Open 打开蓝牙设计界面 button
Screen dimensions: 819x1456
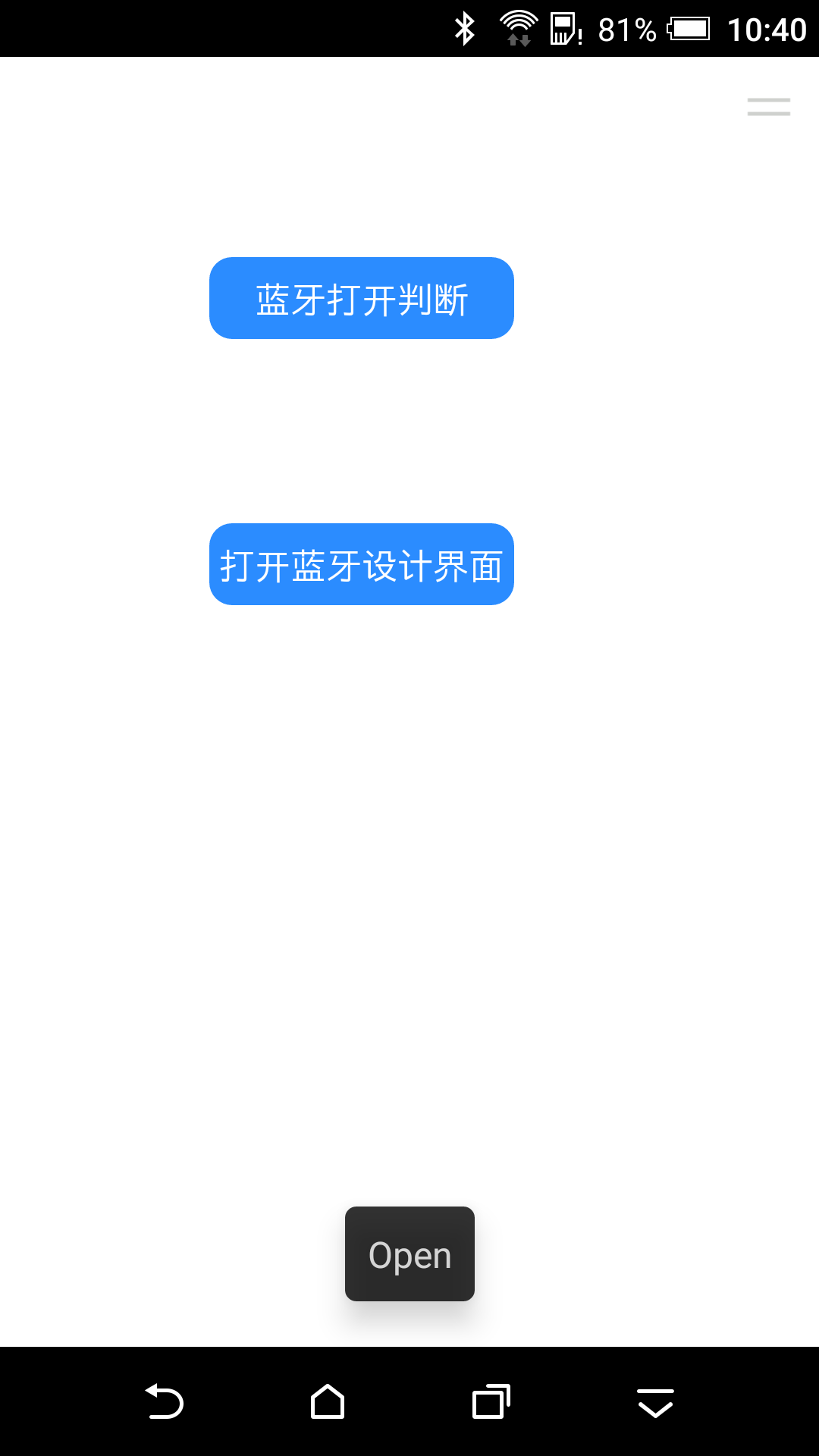(x=362, y=564)
